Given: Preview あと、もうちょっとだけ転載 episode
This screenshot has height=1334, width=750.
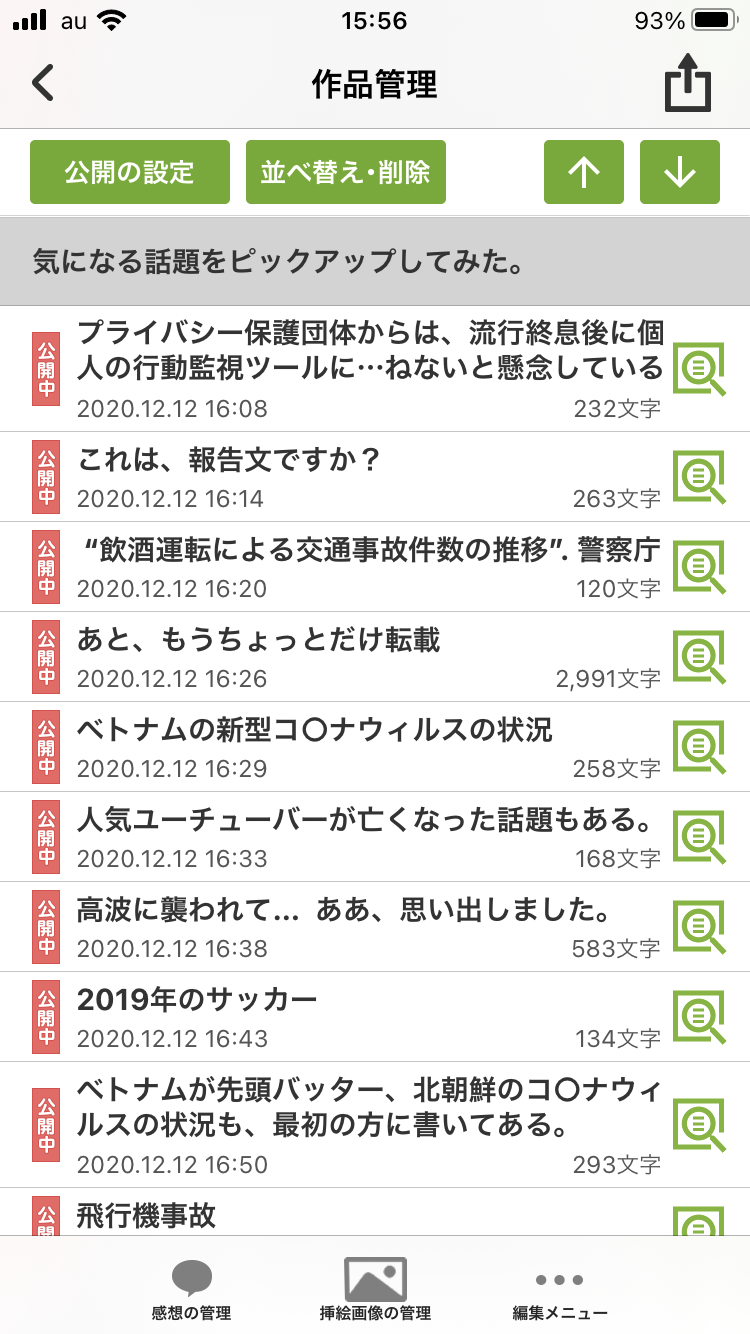Looking at the screenshot, I should coord(698,657).
